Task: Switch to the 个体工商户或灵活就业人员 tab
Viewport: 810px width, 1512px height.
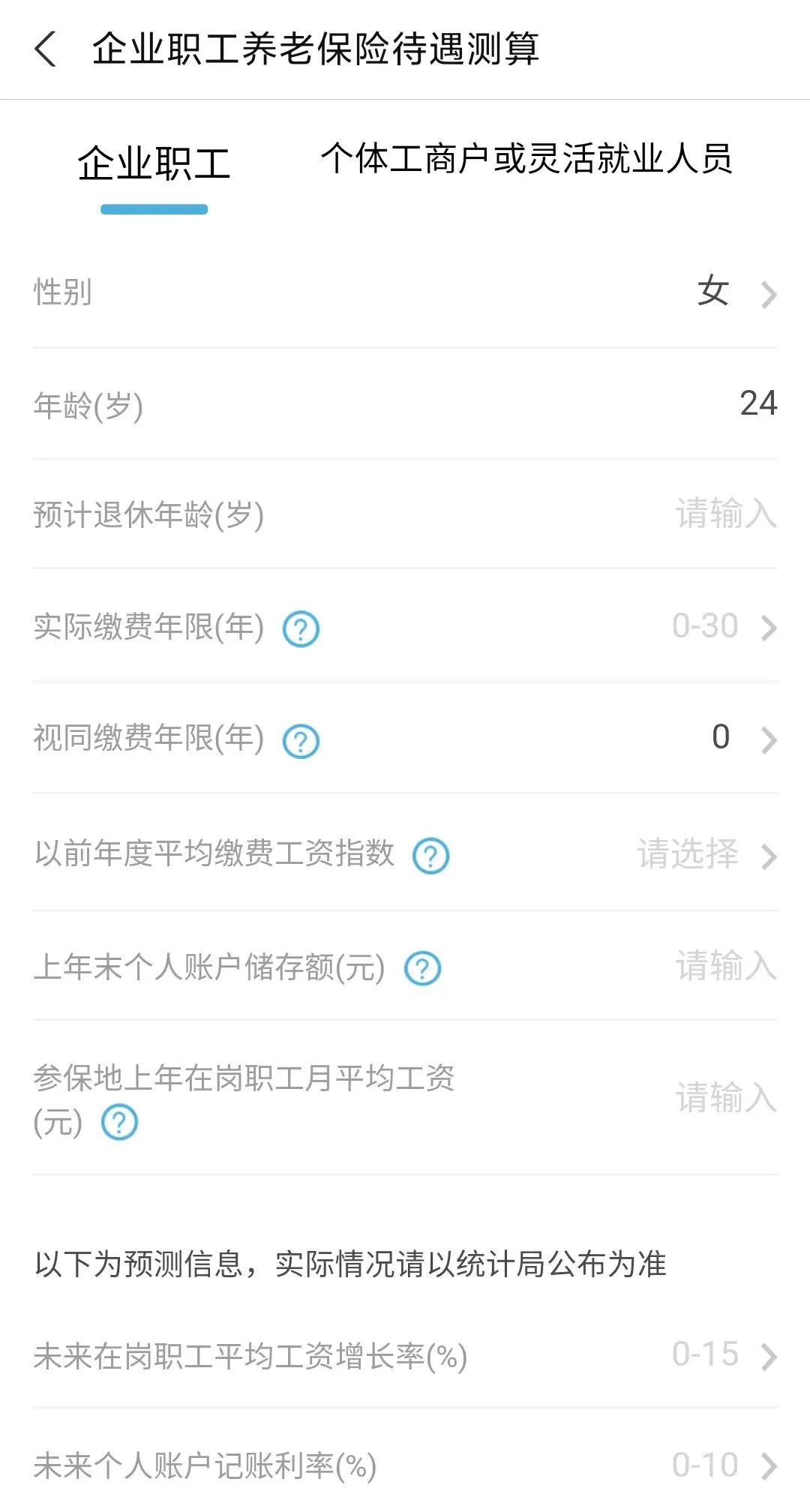Action: coord(526,159)
